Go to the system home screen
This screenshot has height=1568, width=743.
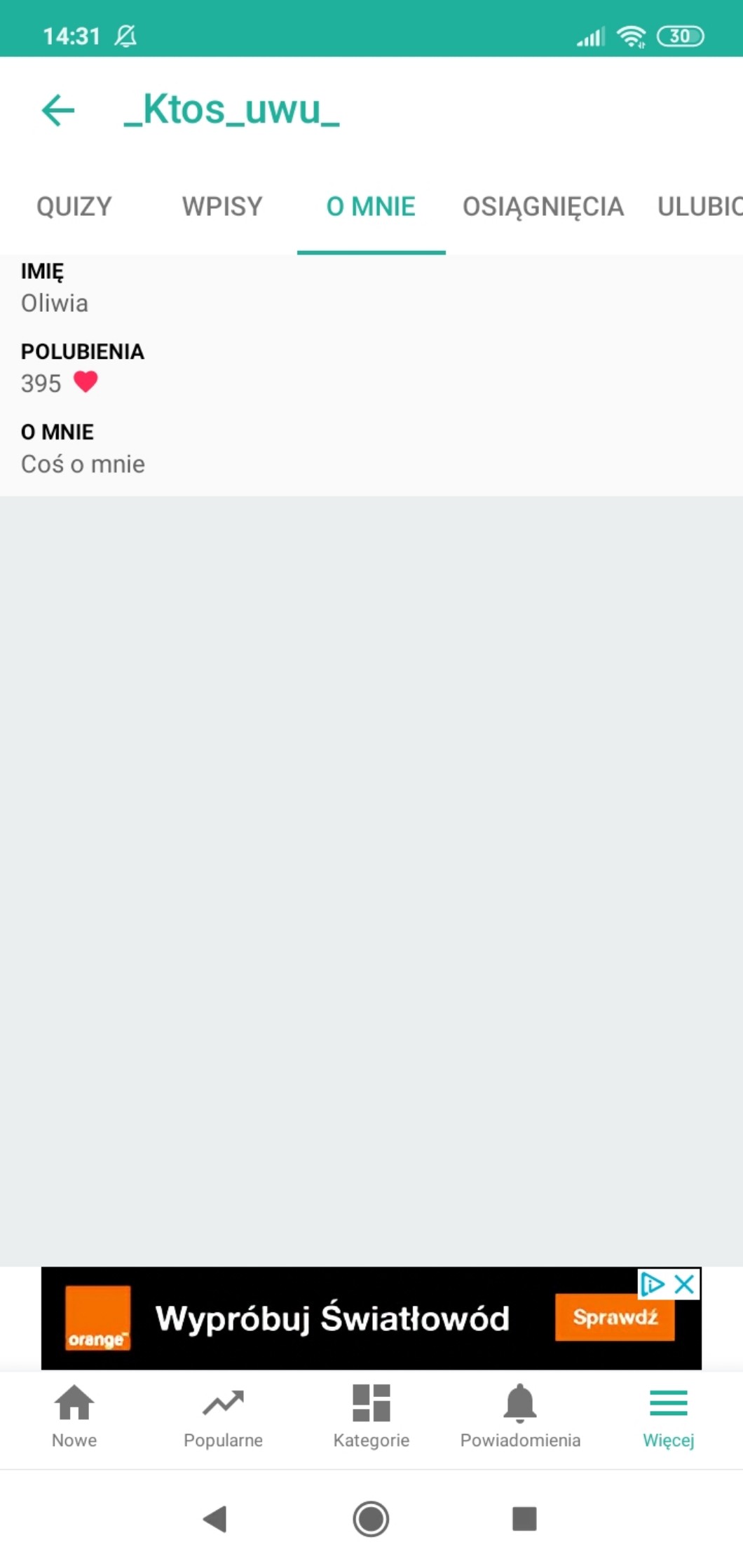[x=371, y=1519]
